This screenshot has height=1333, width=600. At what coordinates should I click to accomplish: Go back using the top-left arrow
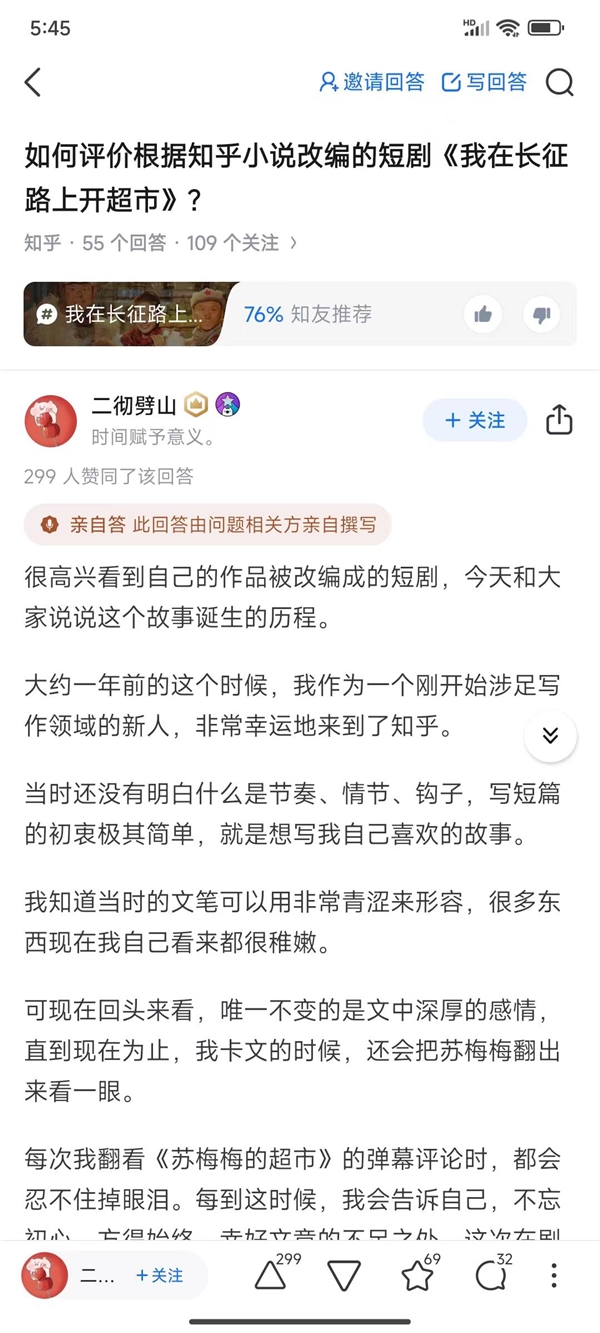tap(33, 82)
